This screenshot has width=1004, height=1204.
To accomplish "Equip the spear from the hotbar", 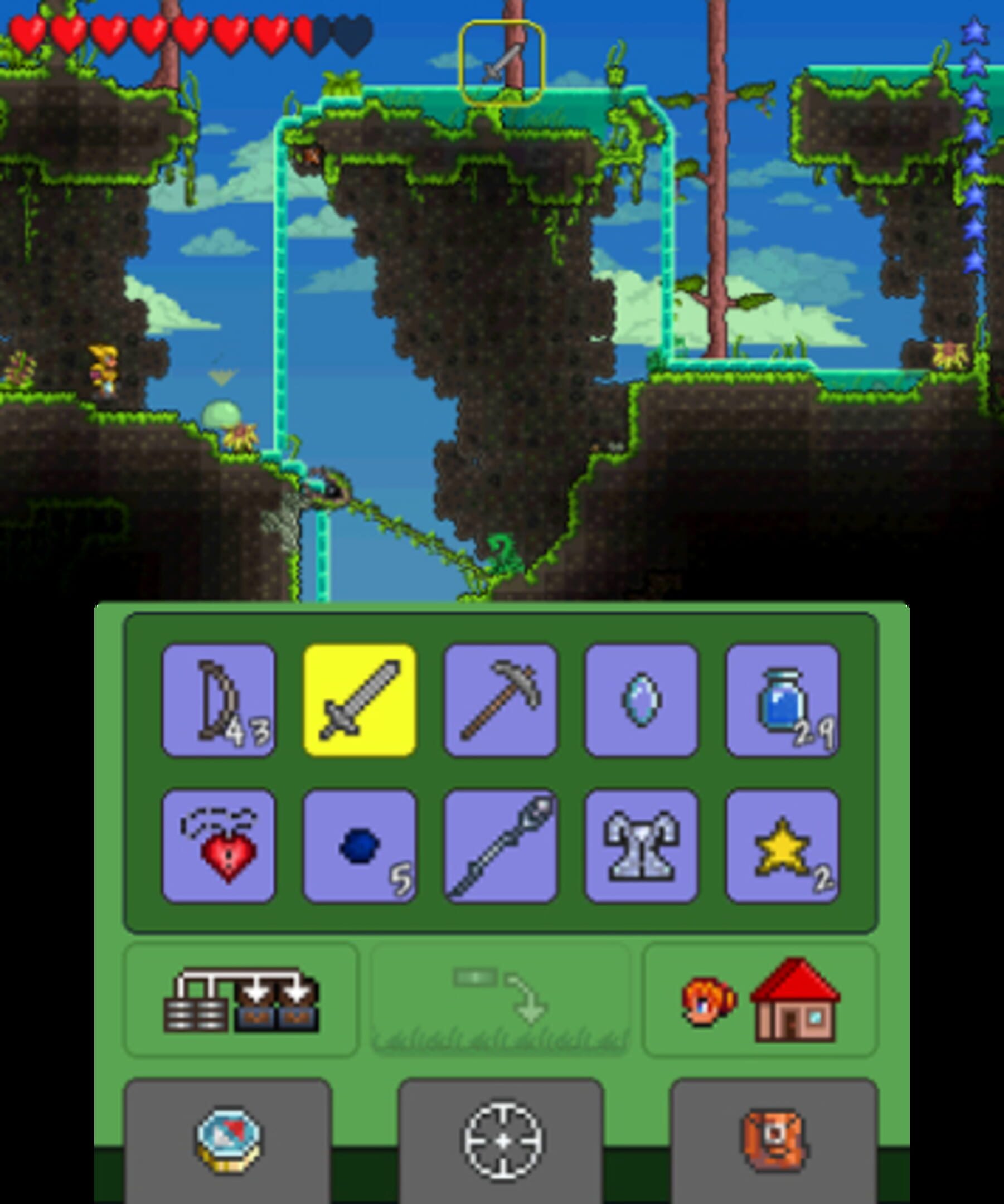I will click(501, 846).
